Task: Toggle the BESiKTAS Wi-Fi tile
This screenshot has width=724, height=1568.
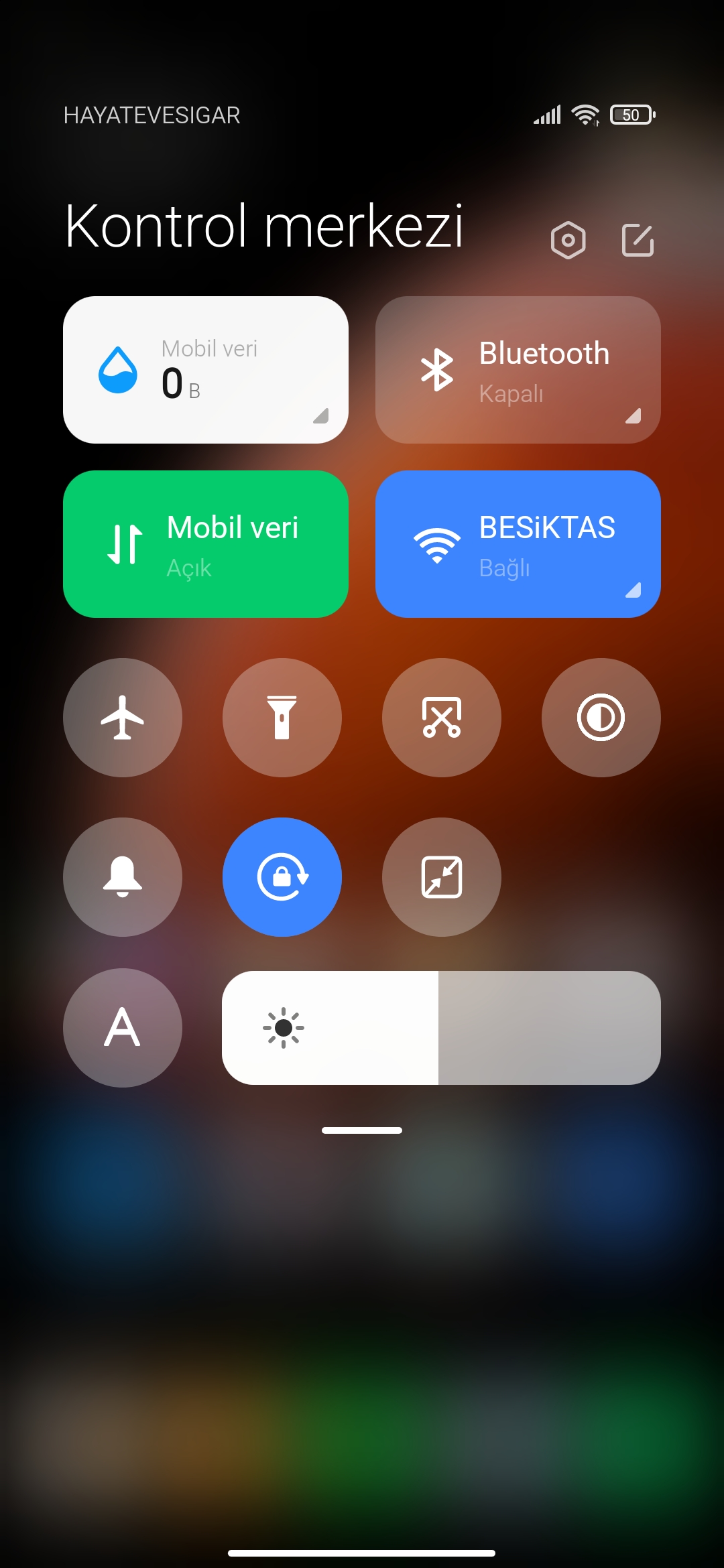Action: coord(518,544)
